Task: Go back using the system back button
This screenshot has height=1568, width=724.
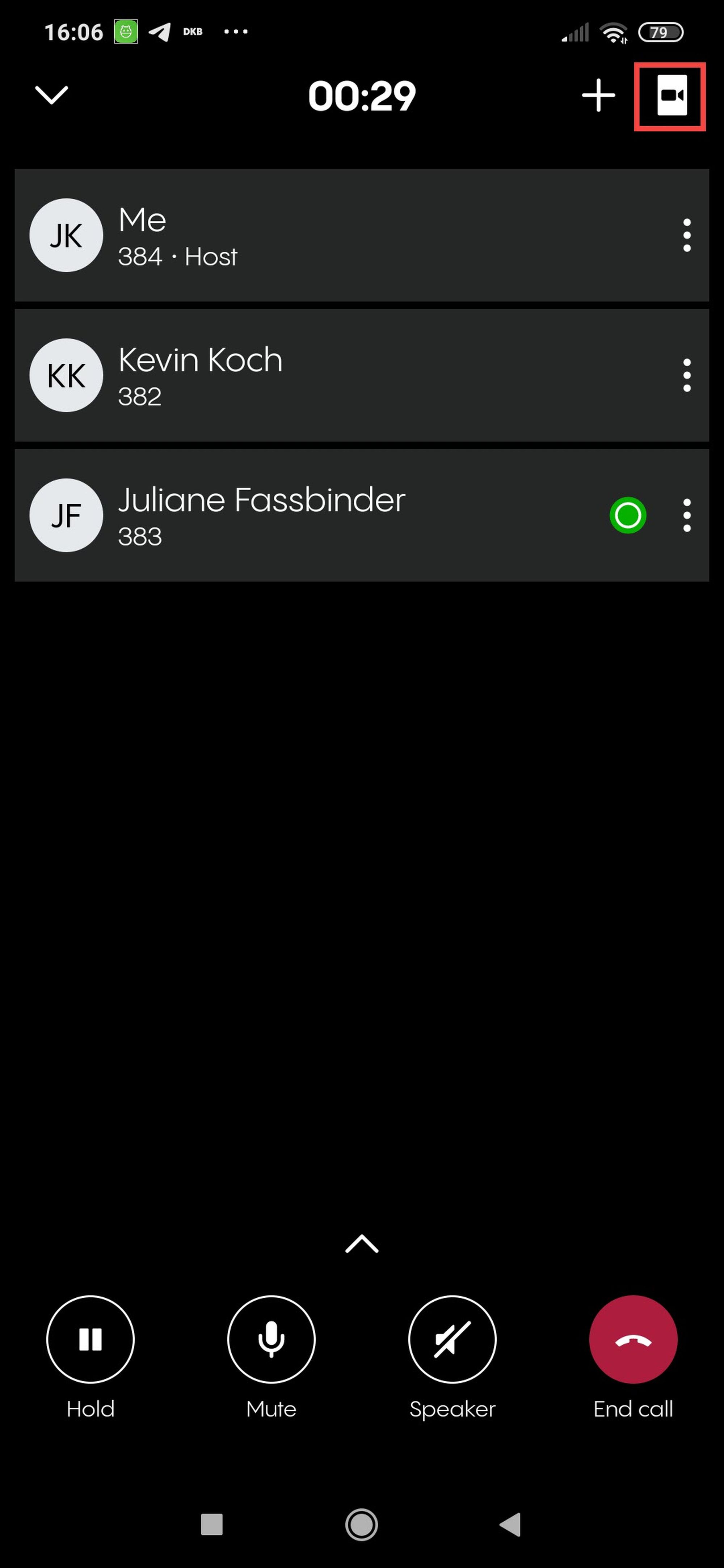Action: point(510,1524)
